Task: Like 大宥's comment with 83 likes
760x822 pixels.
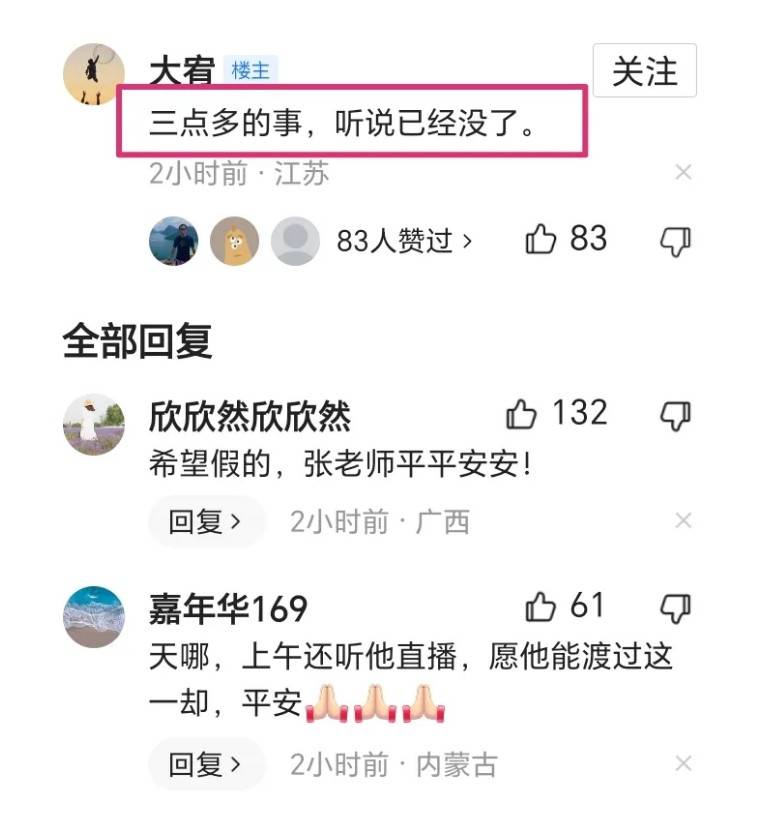Action: click(541, 239)
